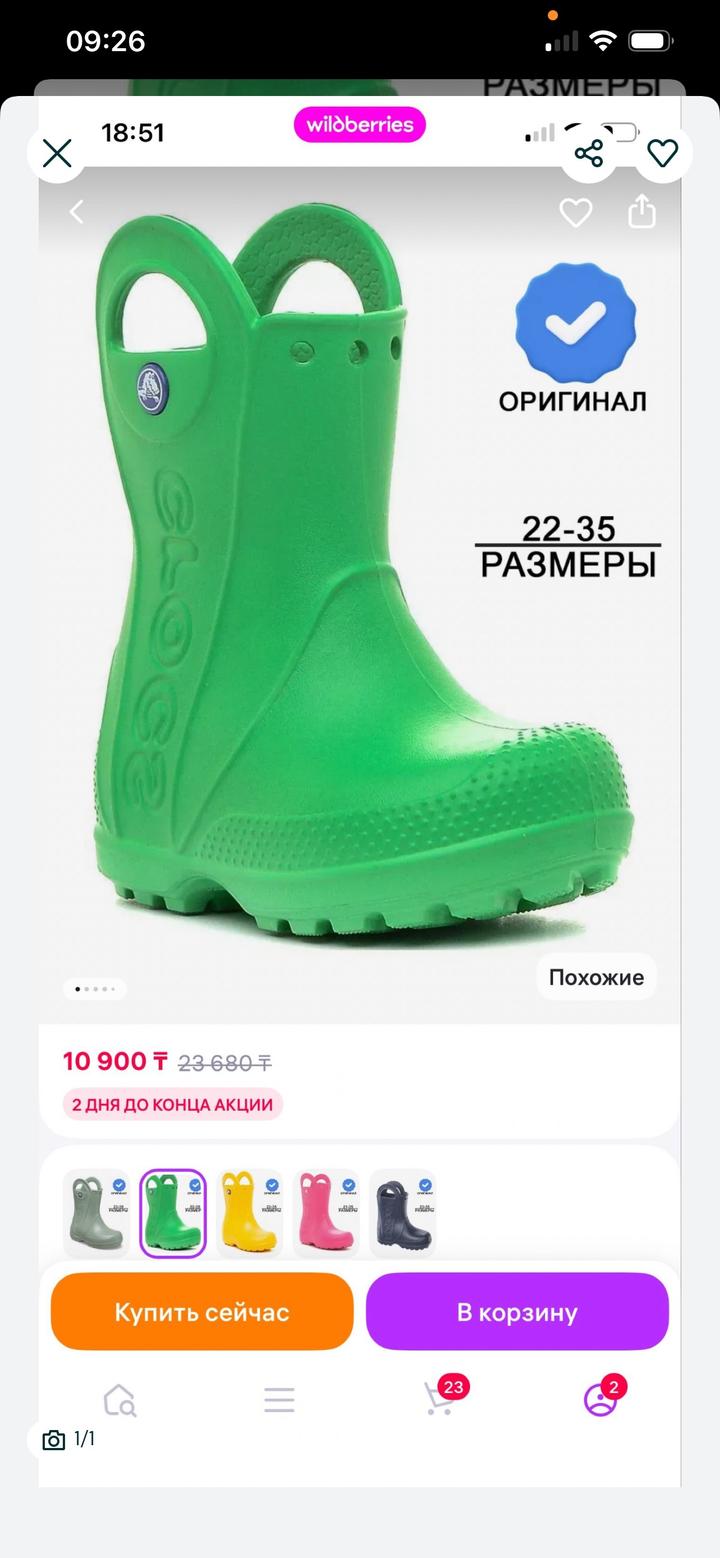Choose the yellow boot variant
The image size is (720, 1558).
click(249, 1213)
